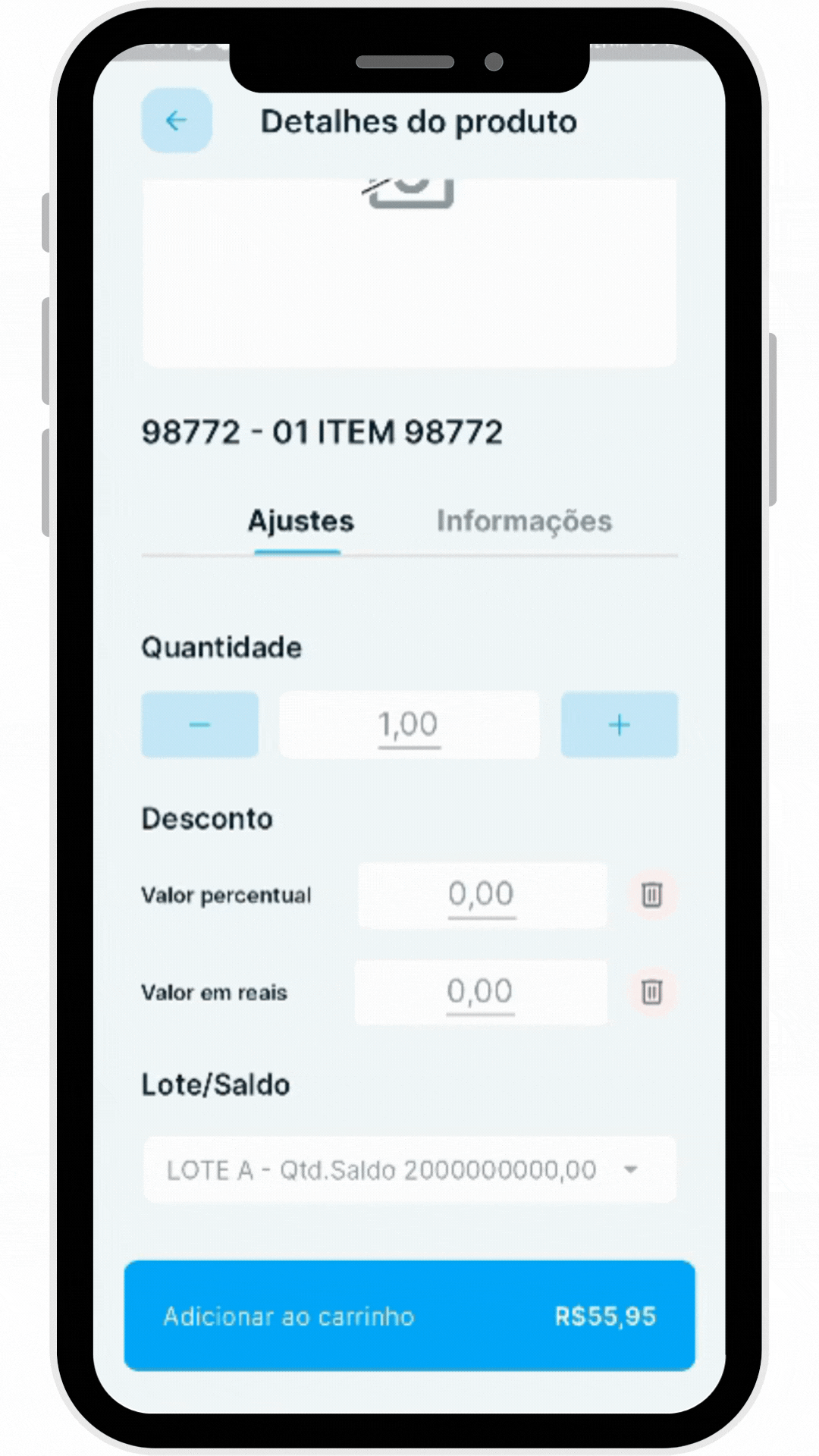Switch to the Informações tab
Viewport: 819px width, 1456px height.
(x=524, y=521)
